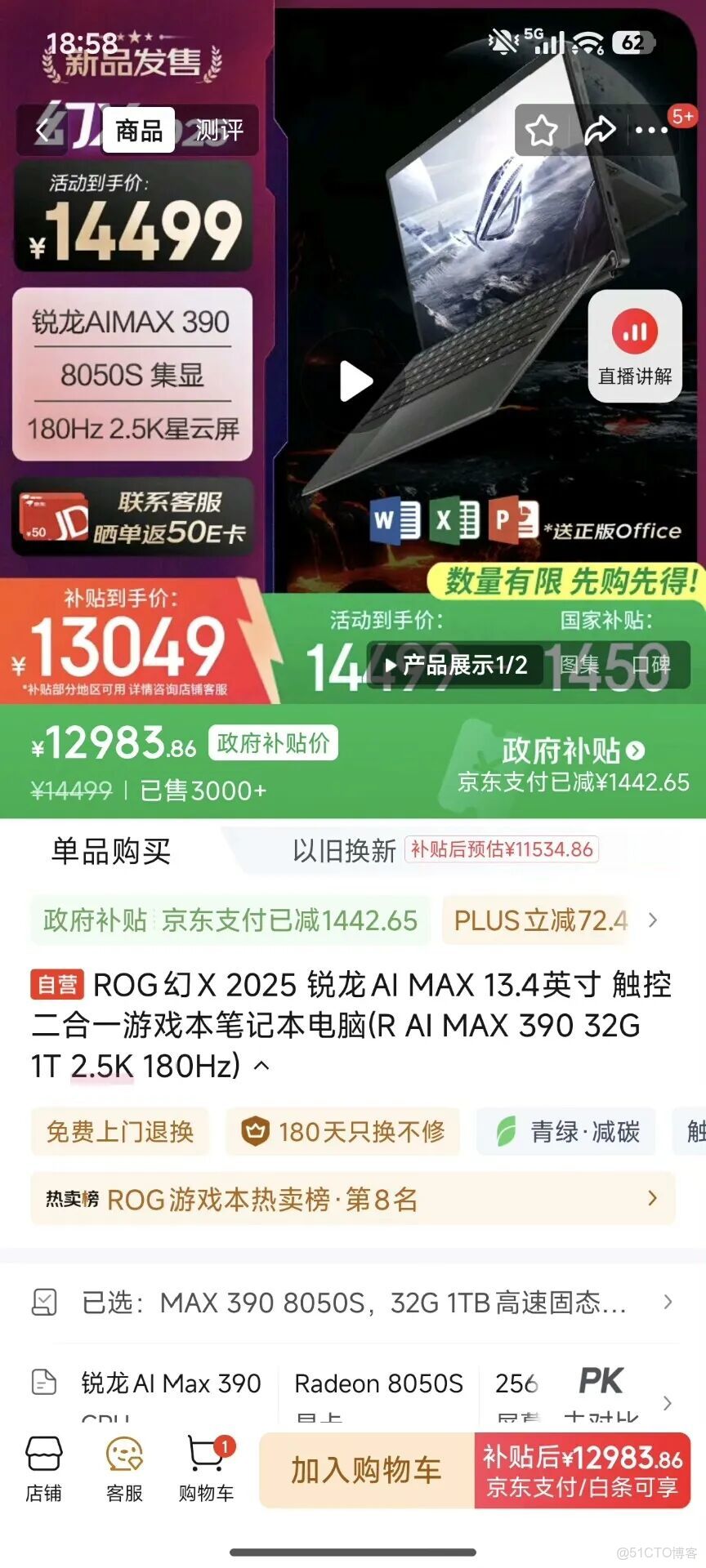Open the 购物车 cart icon with badge
This screenshot has width=706, height=1568.
(x=204, y=1470)
